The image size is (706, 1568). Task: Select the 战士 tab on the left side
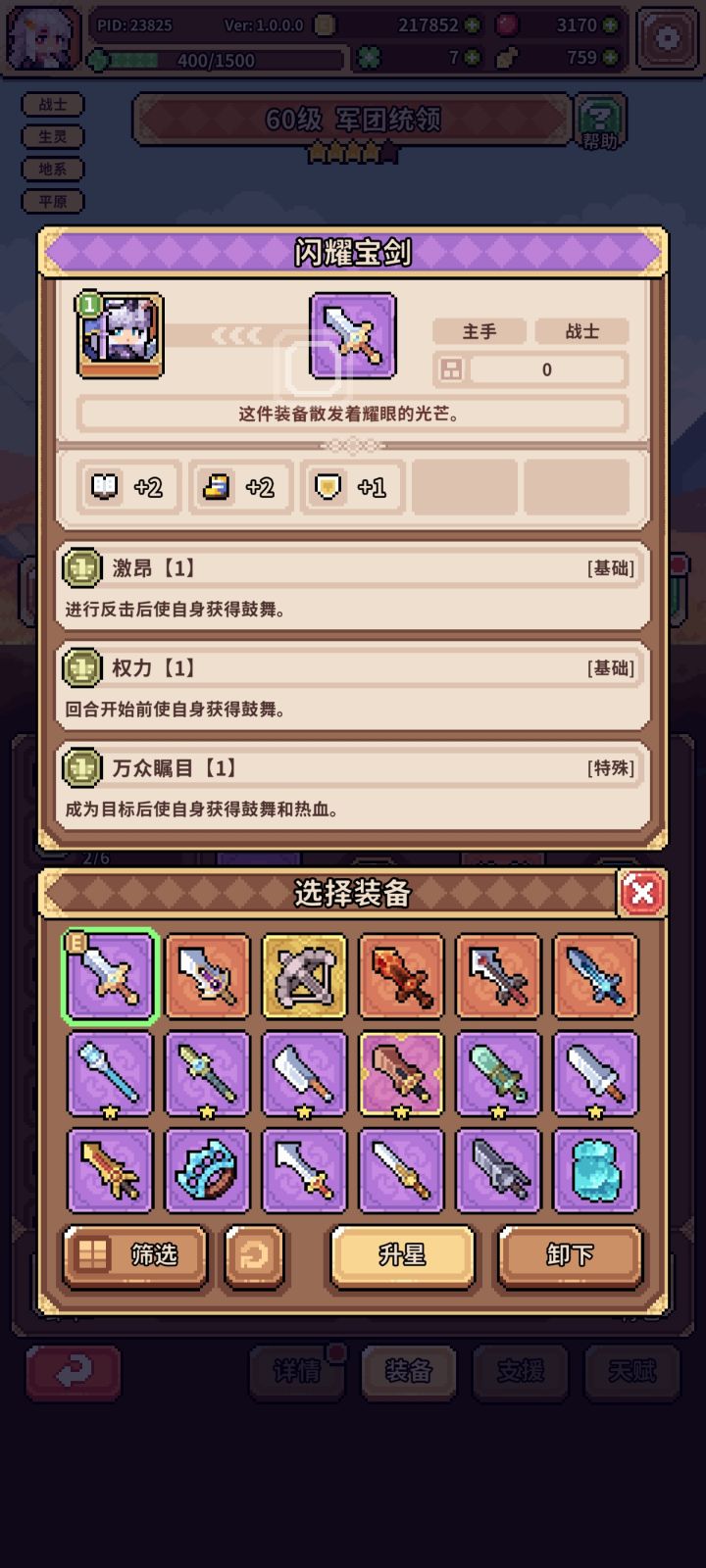coord(52,105)
